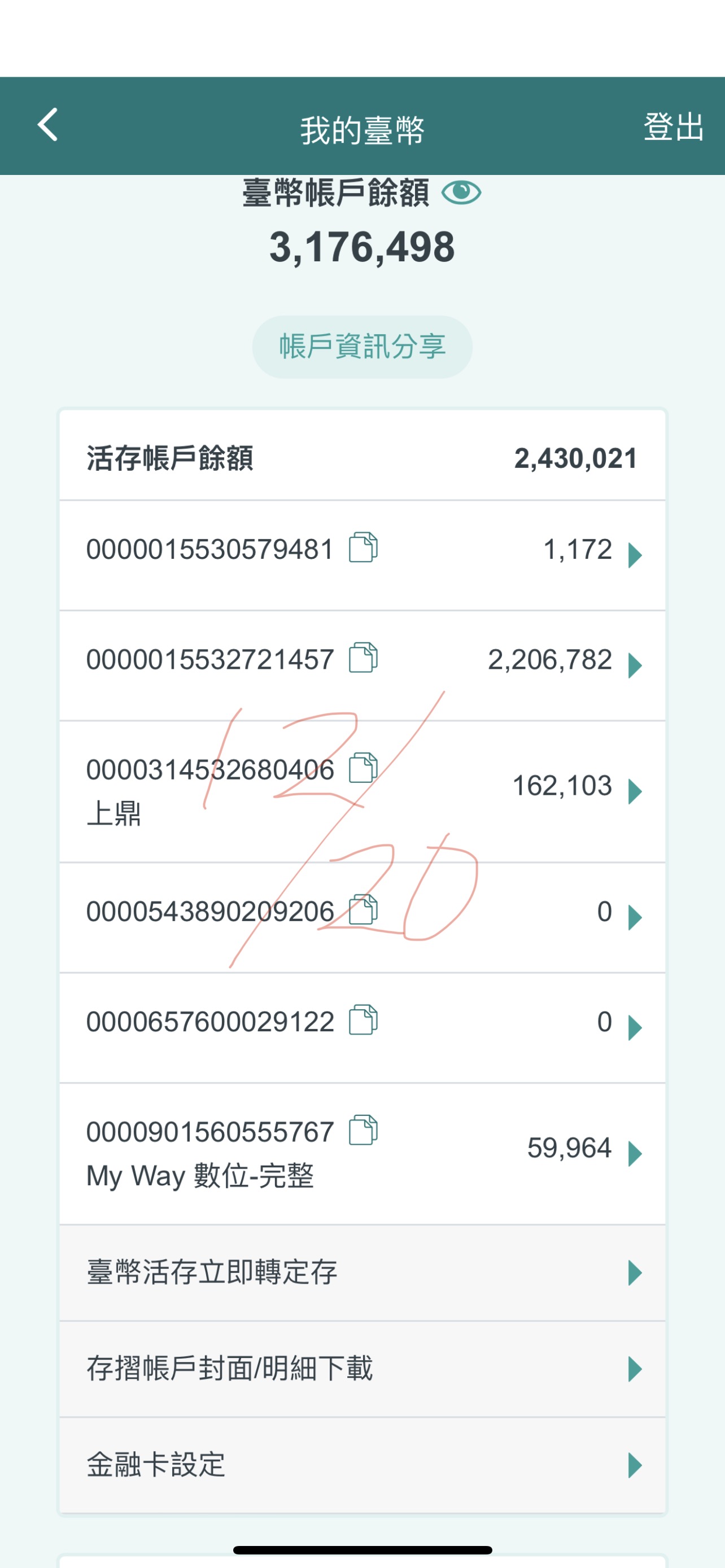
Task: Copy account number 0000901560555767
Action: point(363,1131)
